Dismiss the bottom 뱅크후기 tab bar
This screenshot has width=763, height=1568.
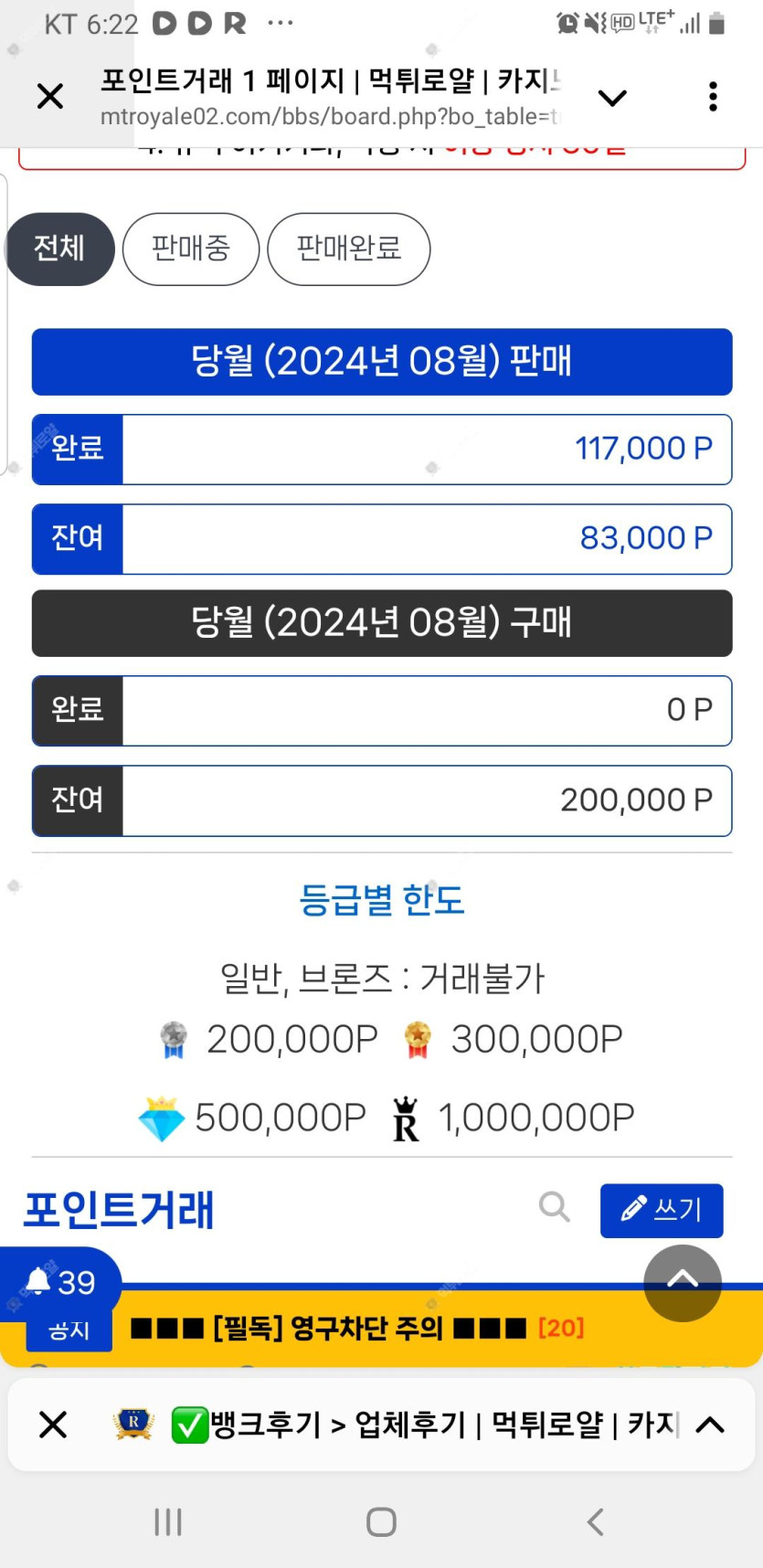click(x=53, y=1424)
